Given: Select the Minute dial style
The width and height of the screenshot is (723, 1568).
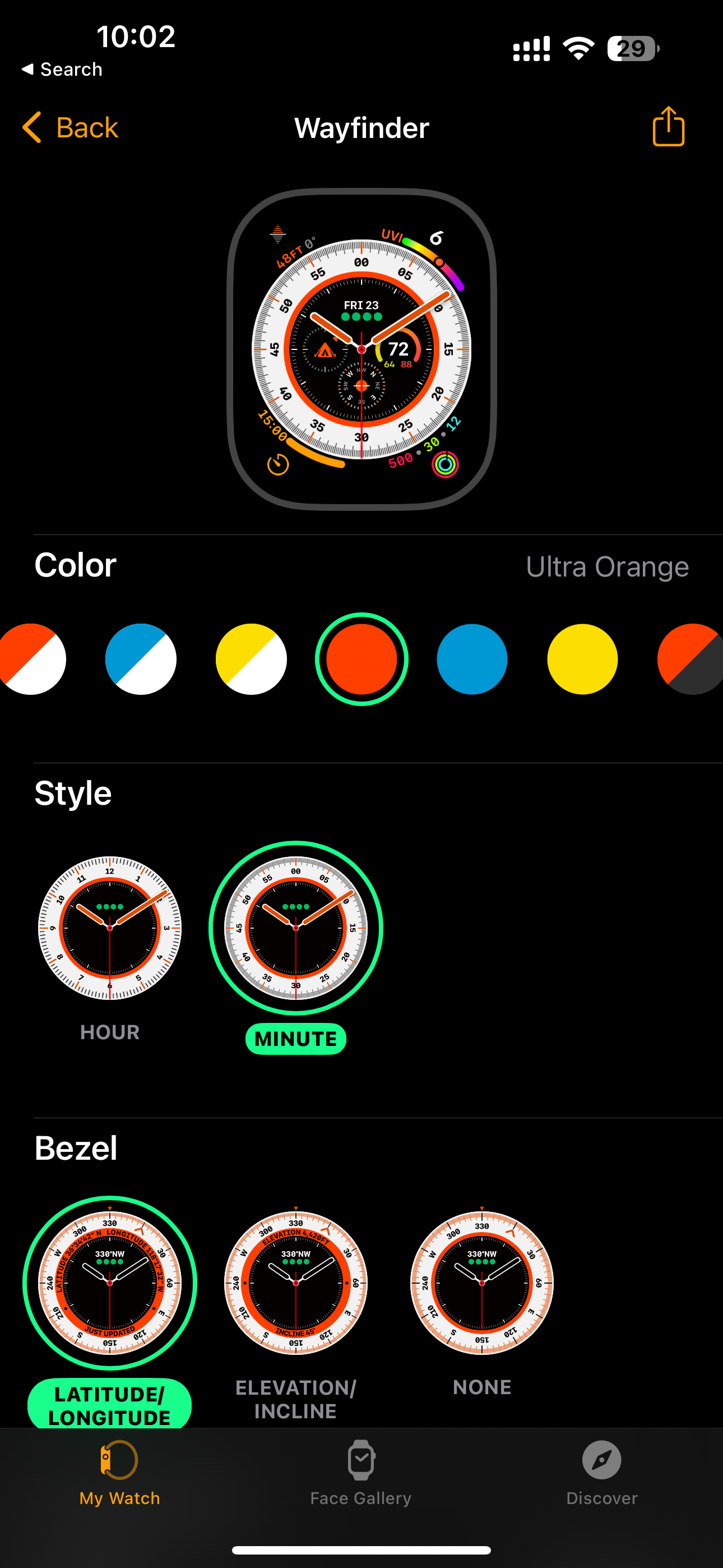Looking at the screenshot, I should [296, 948].
